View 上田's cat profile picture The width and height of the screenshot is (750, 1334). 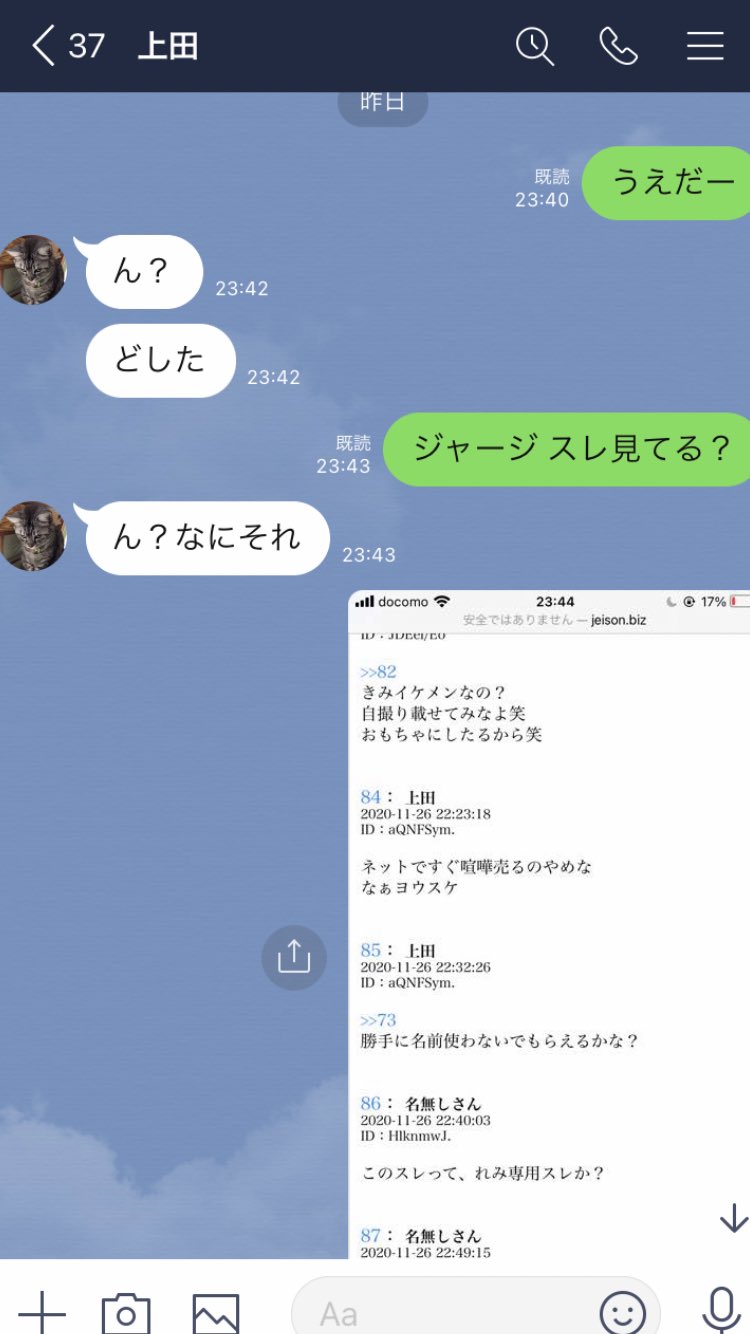[x=33, y=270]
